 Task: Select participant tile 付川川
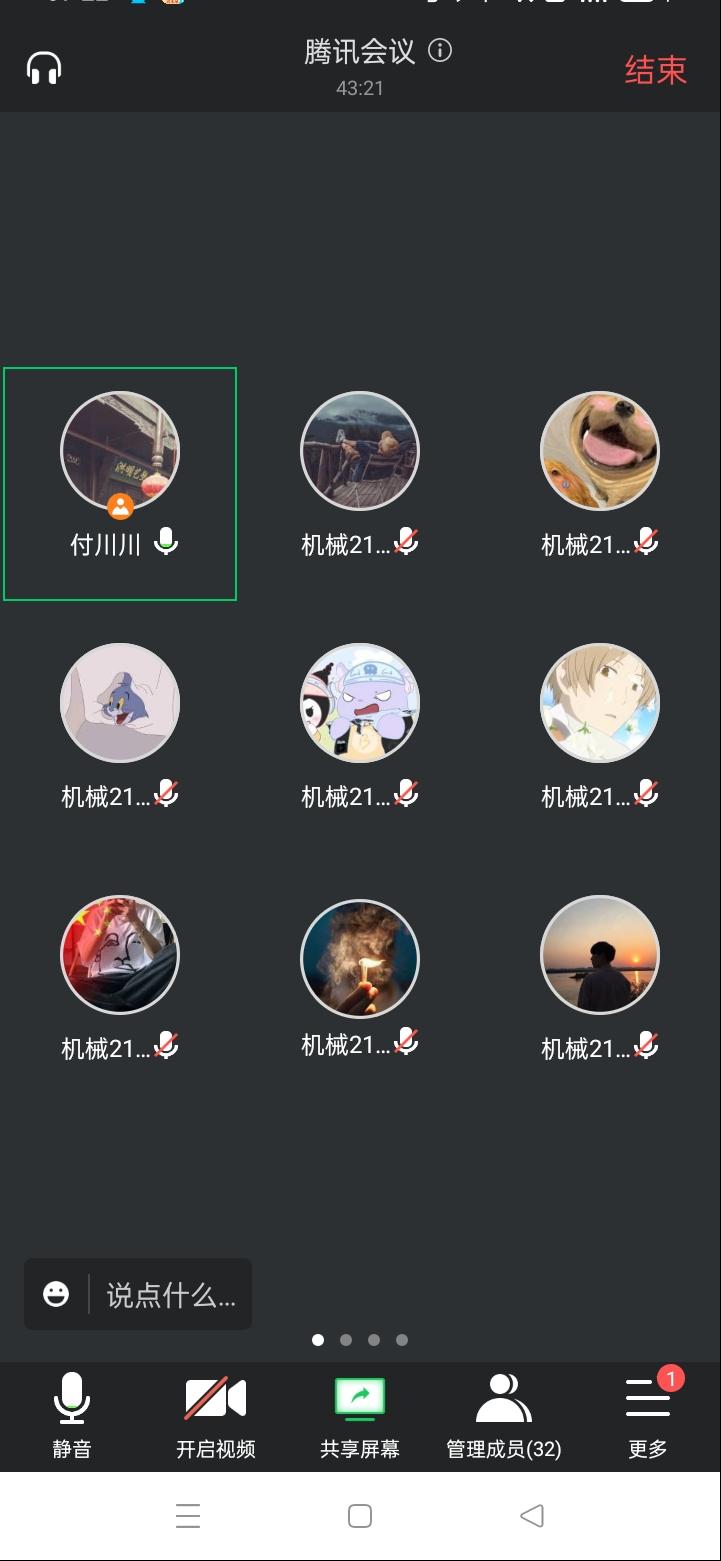tap(120, 484)
